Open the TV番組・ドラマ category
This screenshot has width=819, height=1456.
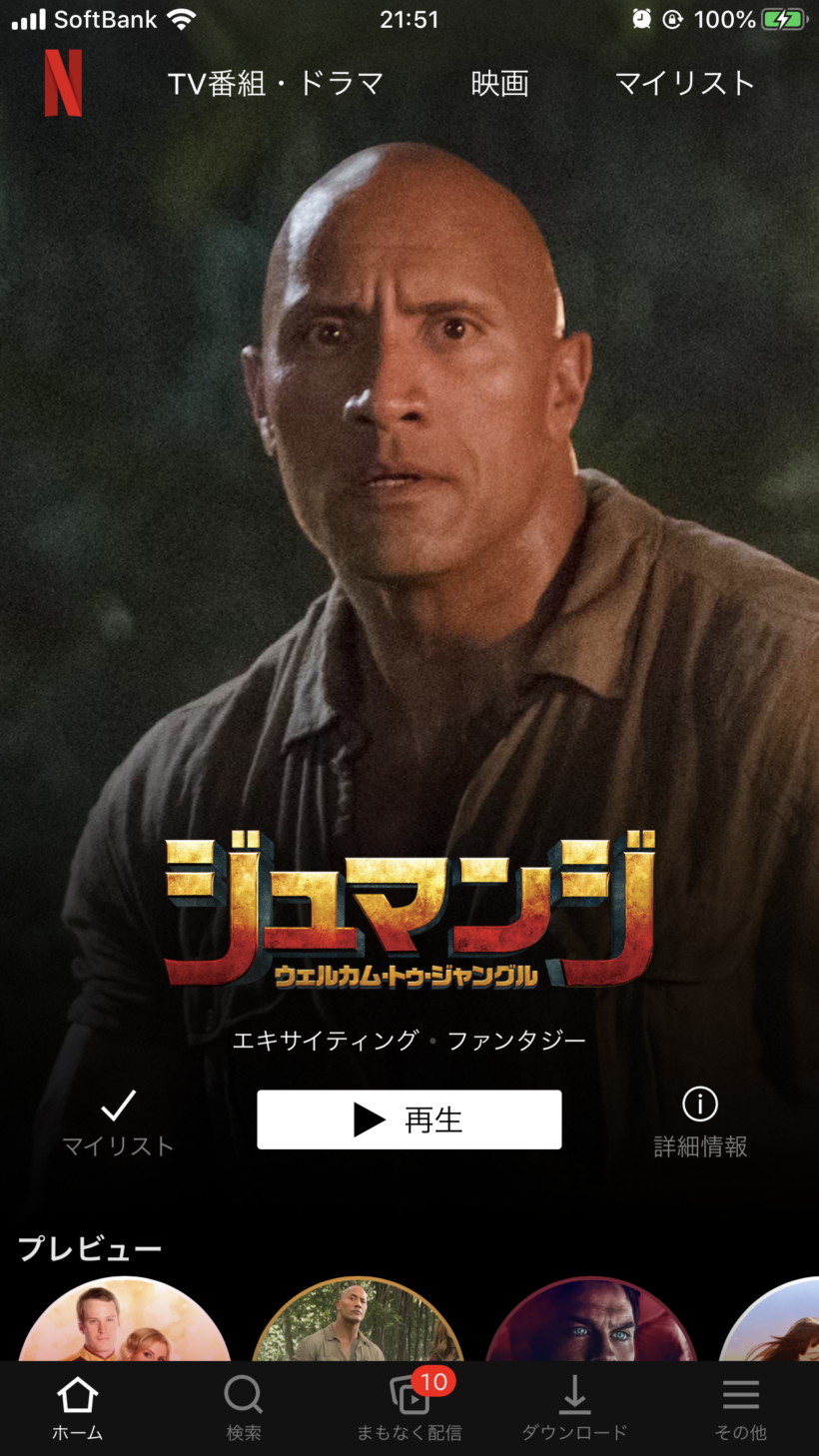pyautogui.click(x=276, y=84)
